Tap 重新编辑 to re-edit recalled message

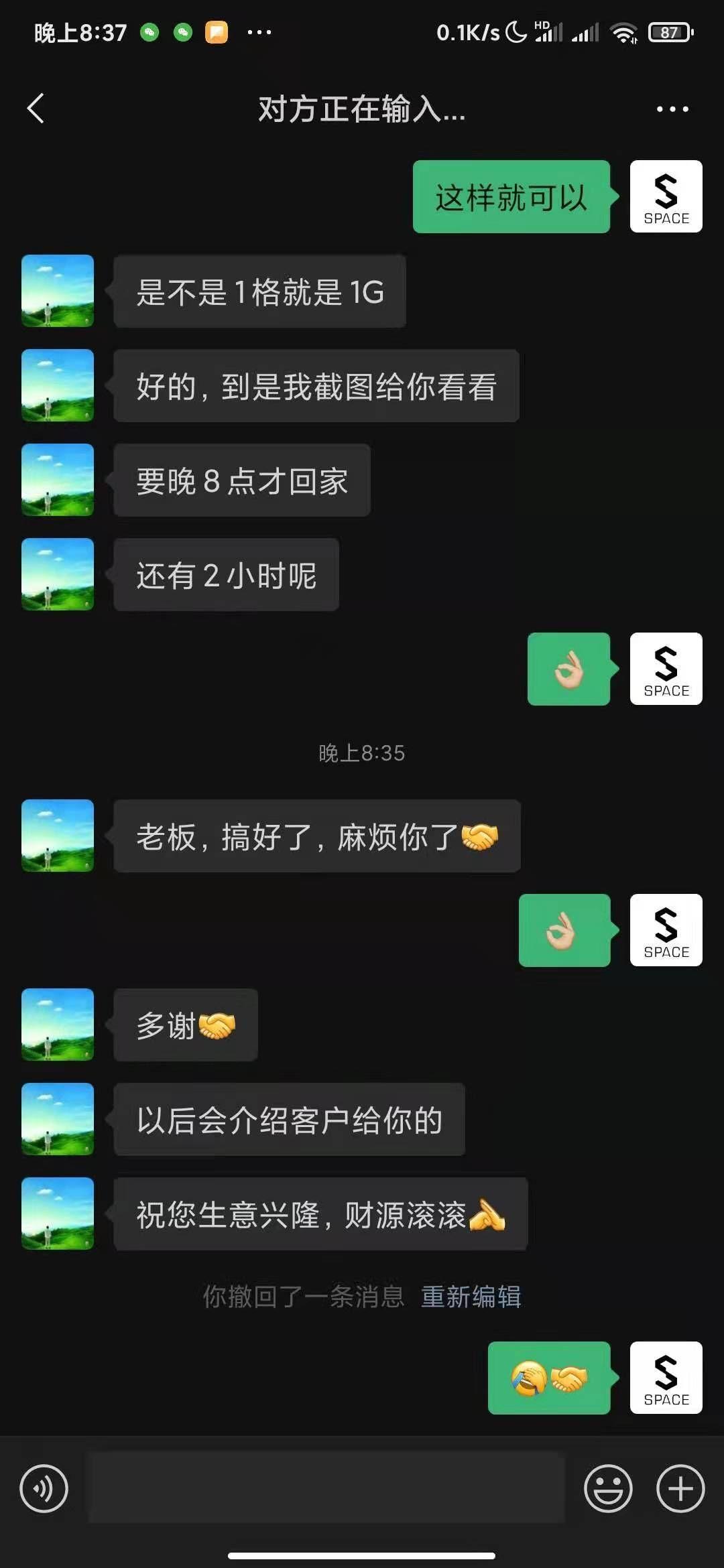pos(471,1297)
